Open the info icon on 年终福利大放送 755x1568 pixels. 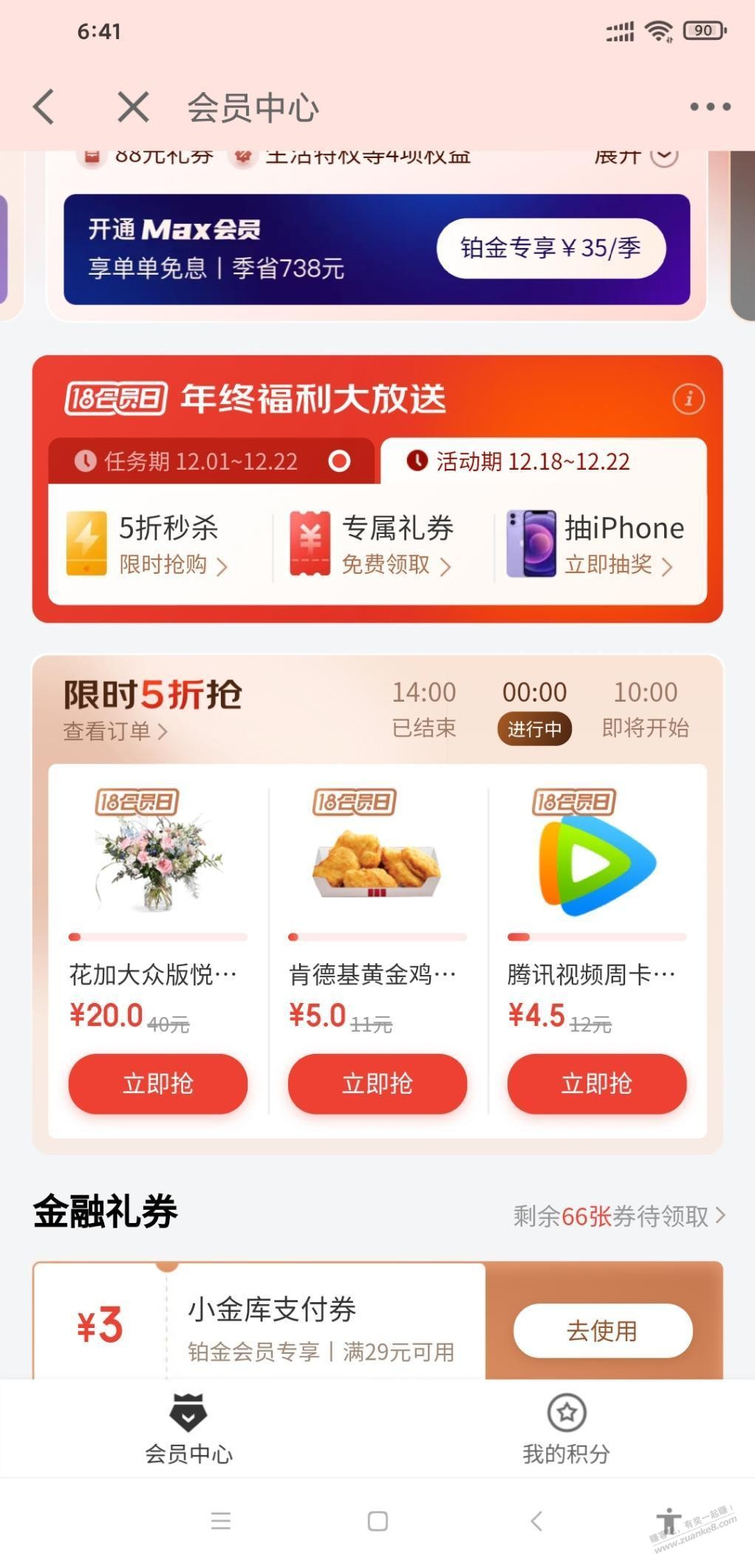(688, 400)
